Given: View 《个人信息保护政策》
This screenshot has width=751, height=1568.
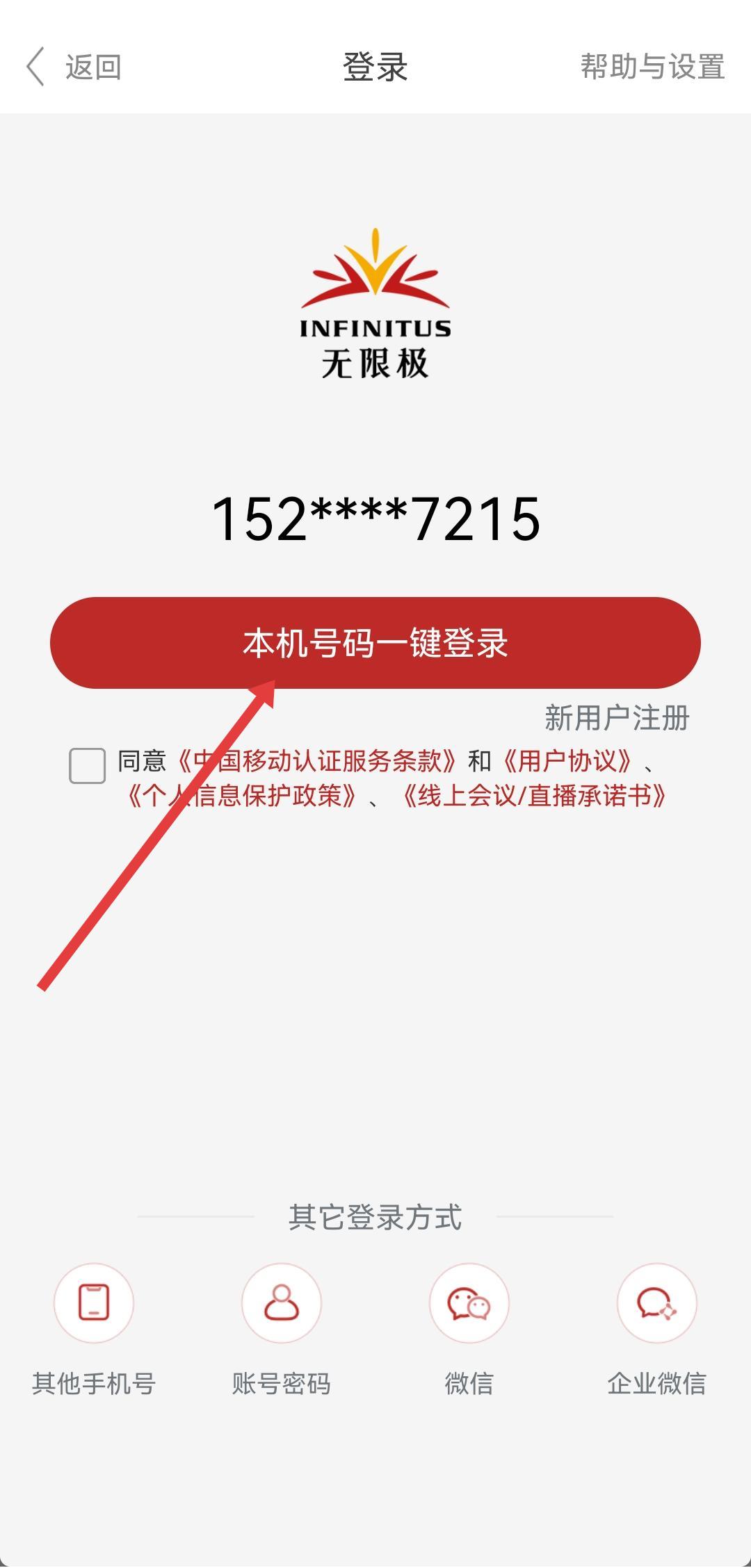Looking at the screenshot, I should [x=242, y=796].
